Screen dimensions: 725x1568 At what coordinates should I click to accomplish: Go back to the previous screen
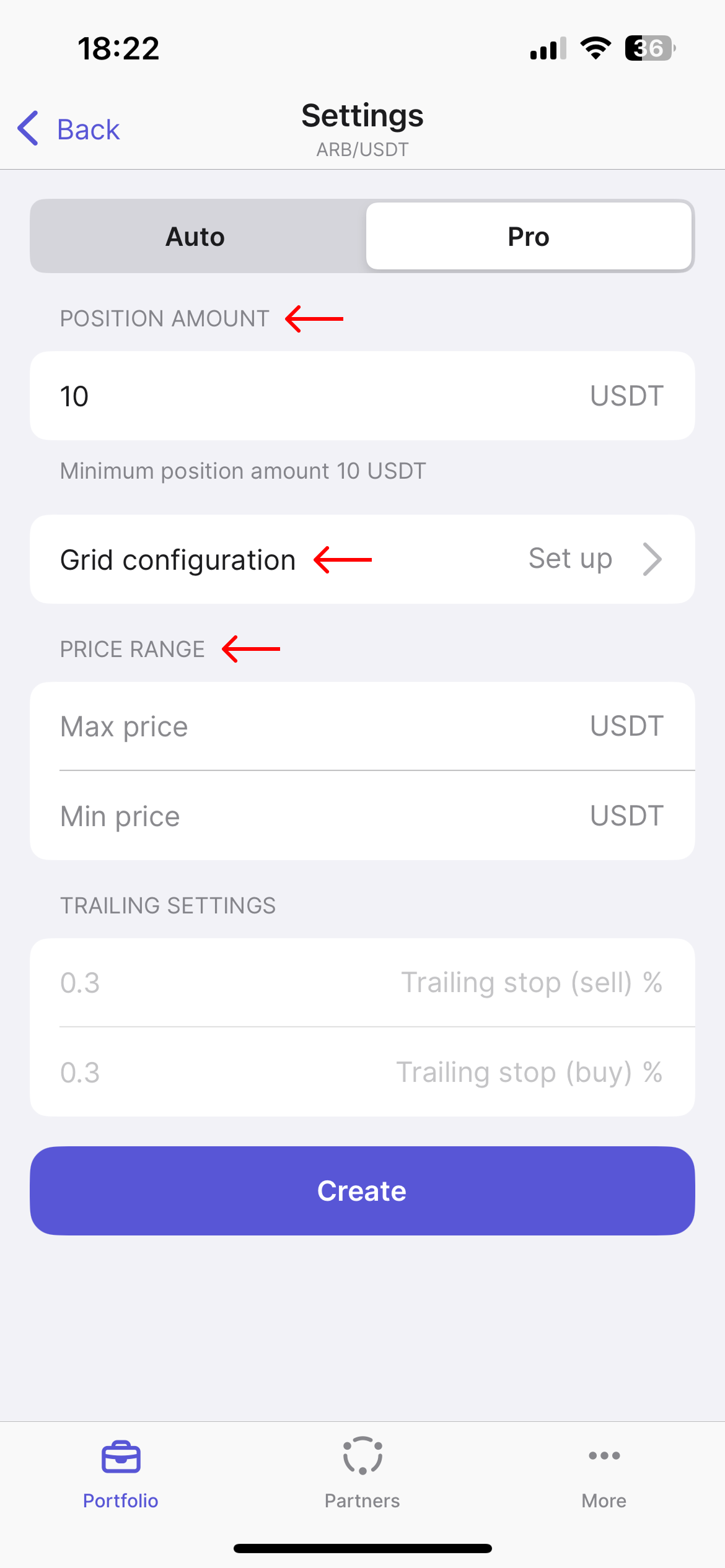[x=69, y=129]
